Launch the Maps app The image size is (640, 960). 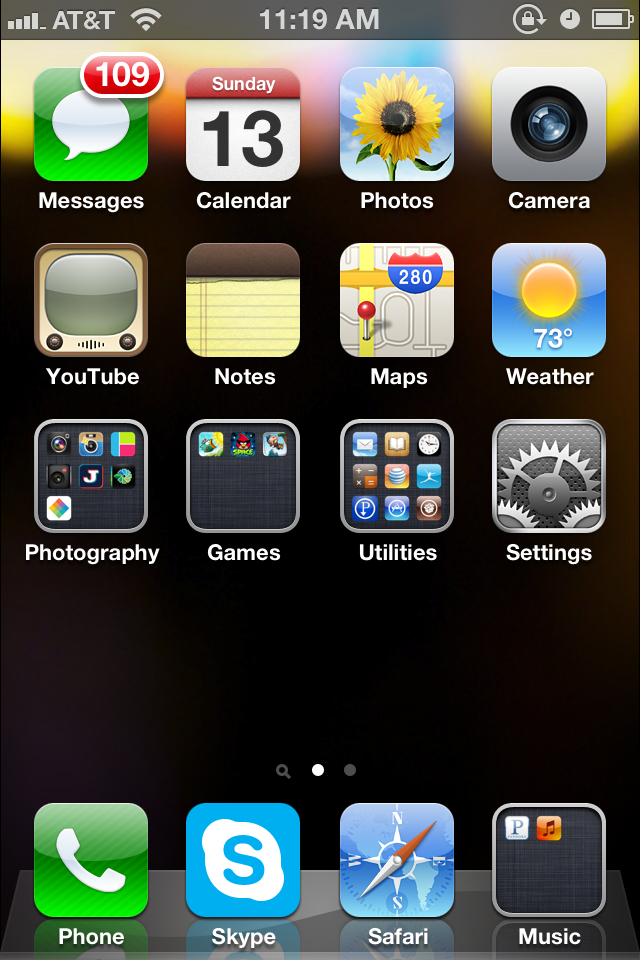point(397,301)
